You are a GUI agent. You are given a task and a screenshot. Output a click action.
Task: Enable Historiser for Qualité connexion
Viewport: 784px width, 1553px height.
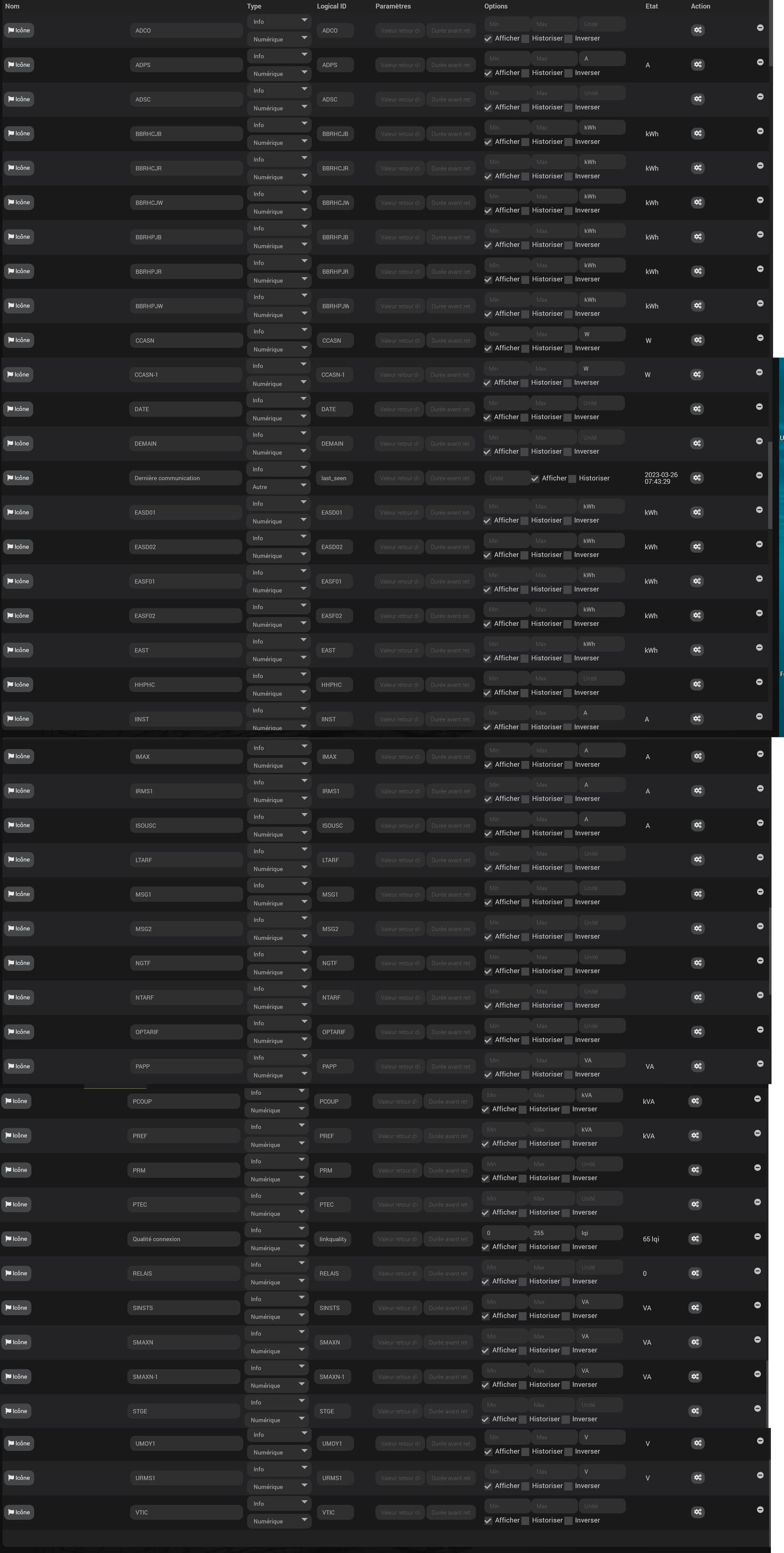pos(523,1247)
